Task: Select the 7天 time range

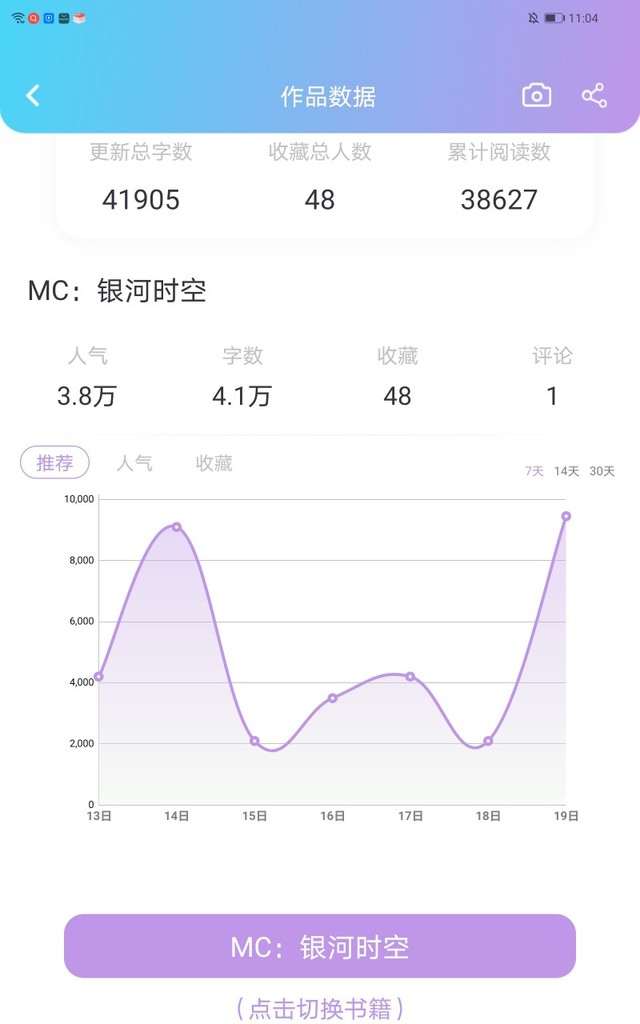Action: 534,471
